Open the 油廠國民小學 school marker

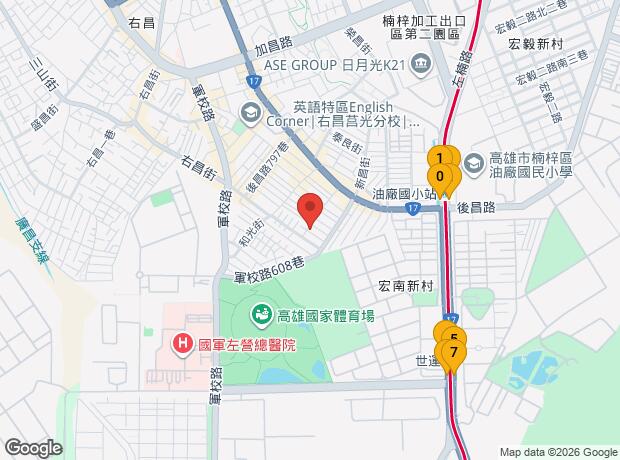[x=474, y=165]
